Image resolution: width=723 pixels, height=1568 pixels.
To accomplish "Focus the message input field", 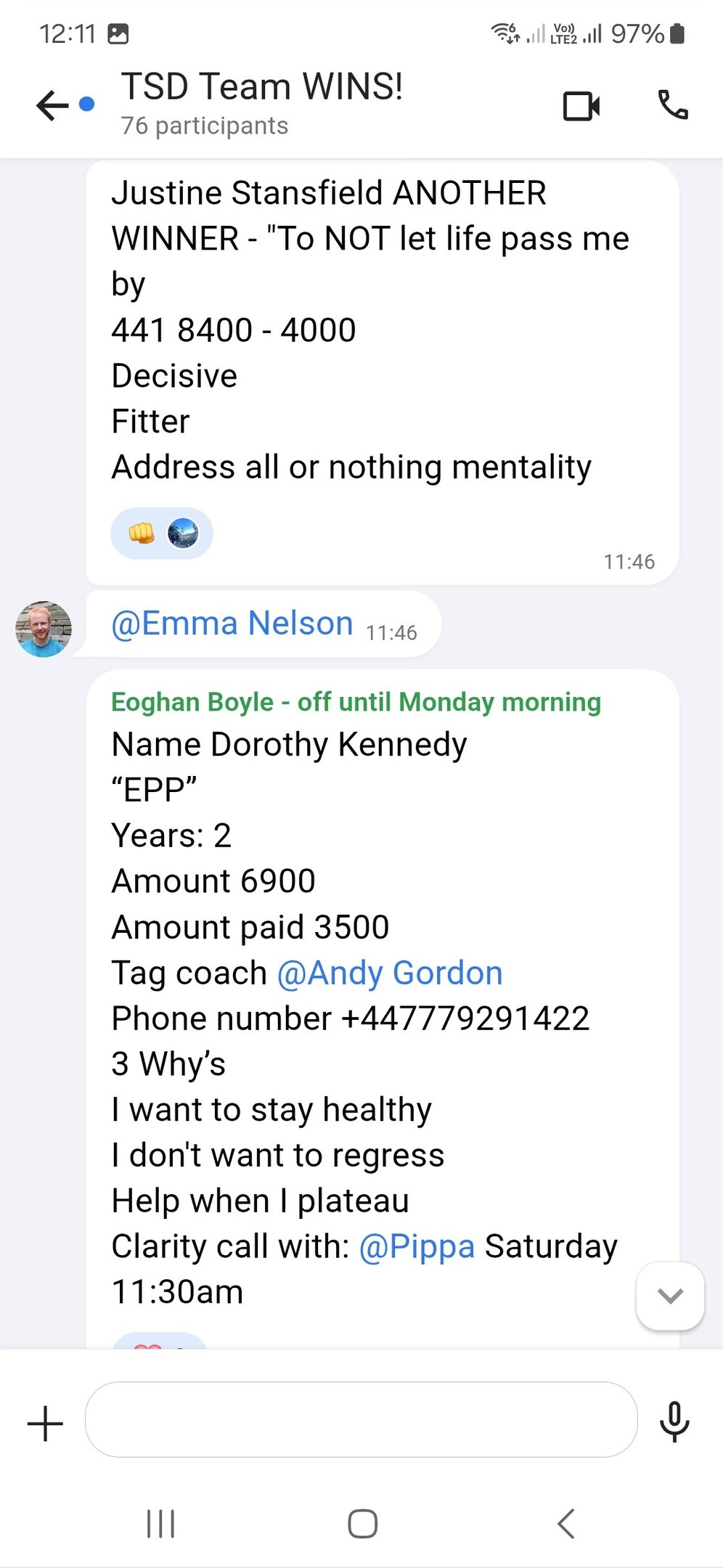I will click(361, 1419).
